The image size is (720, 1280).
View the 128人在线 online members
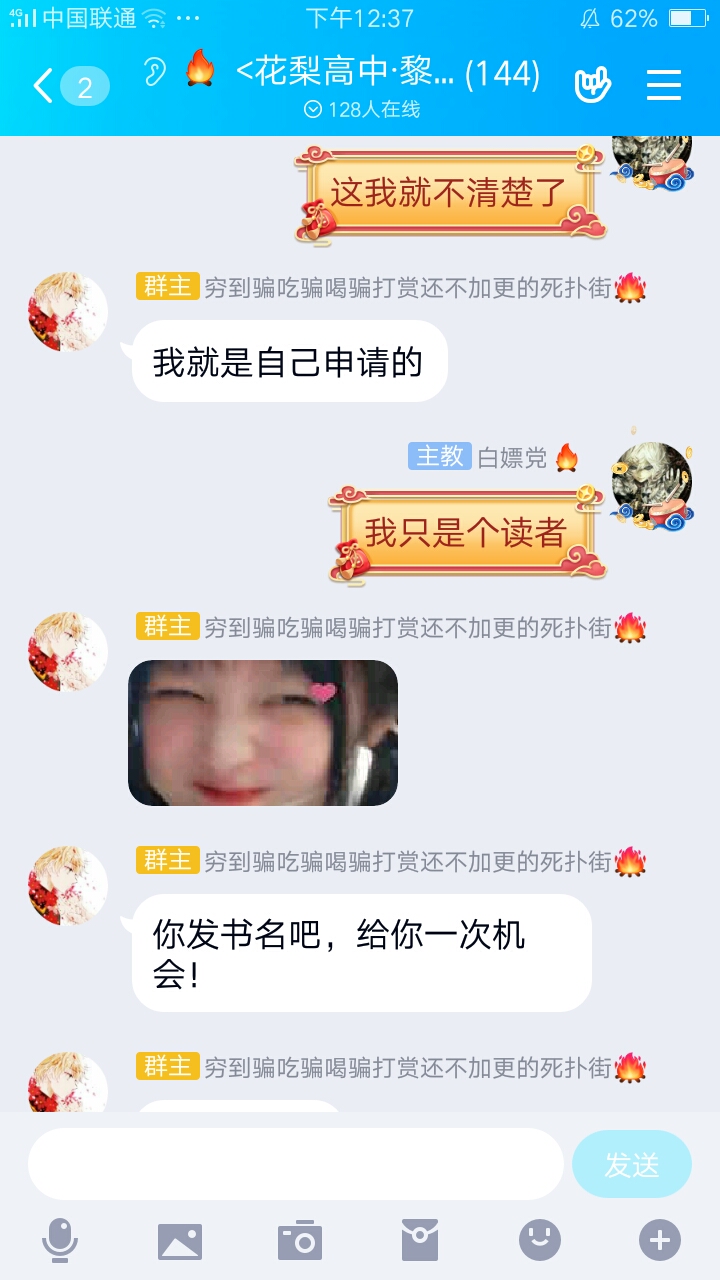point(362,110)
